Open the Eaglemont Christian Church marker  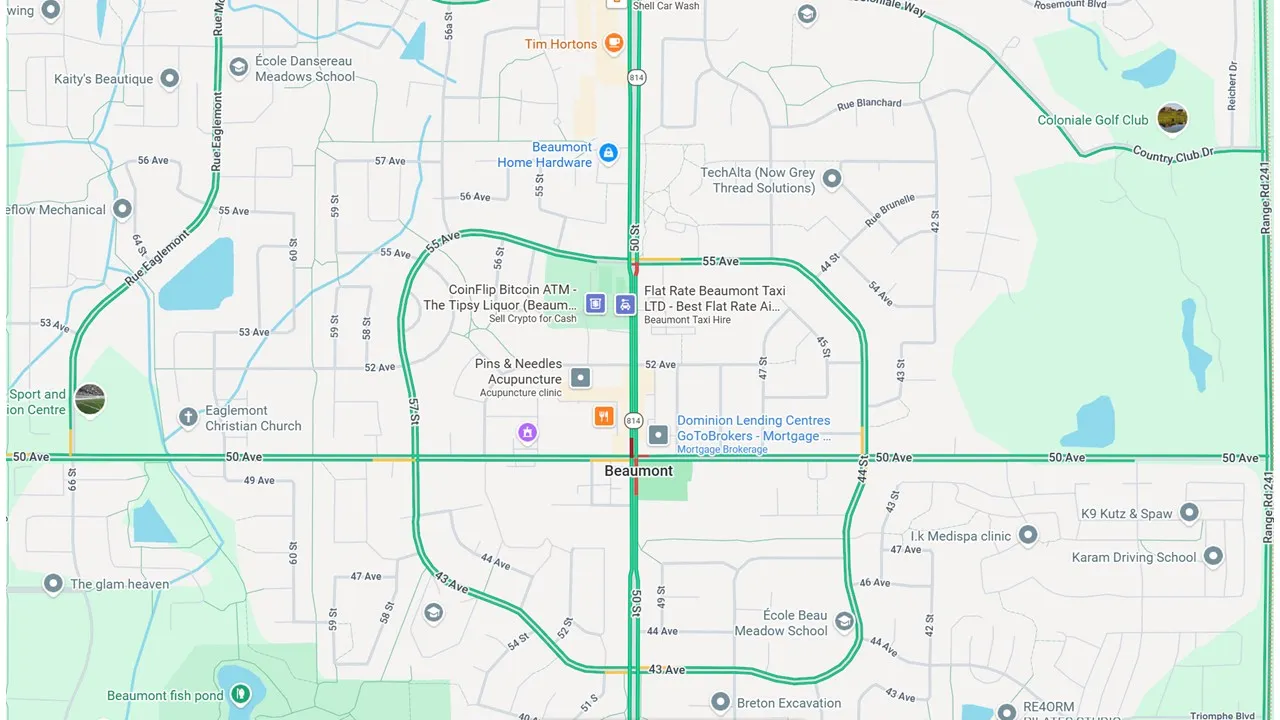pos(188,417)
